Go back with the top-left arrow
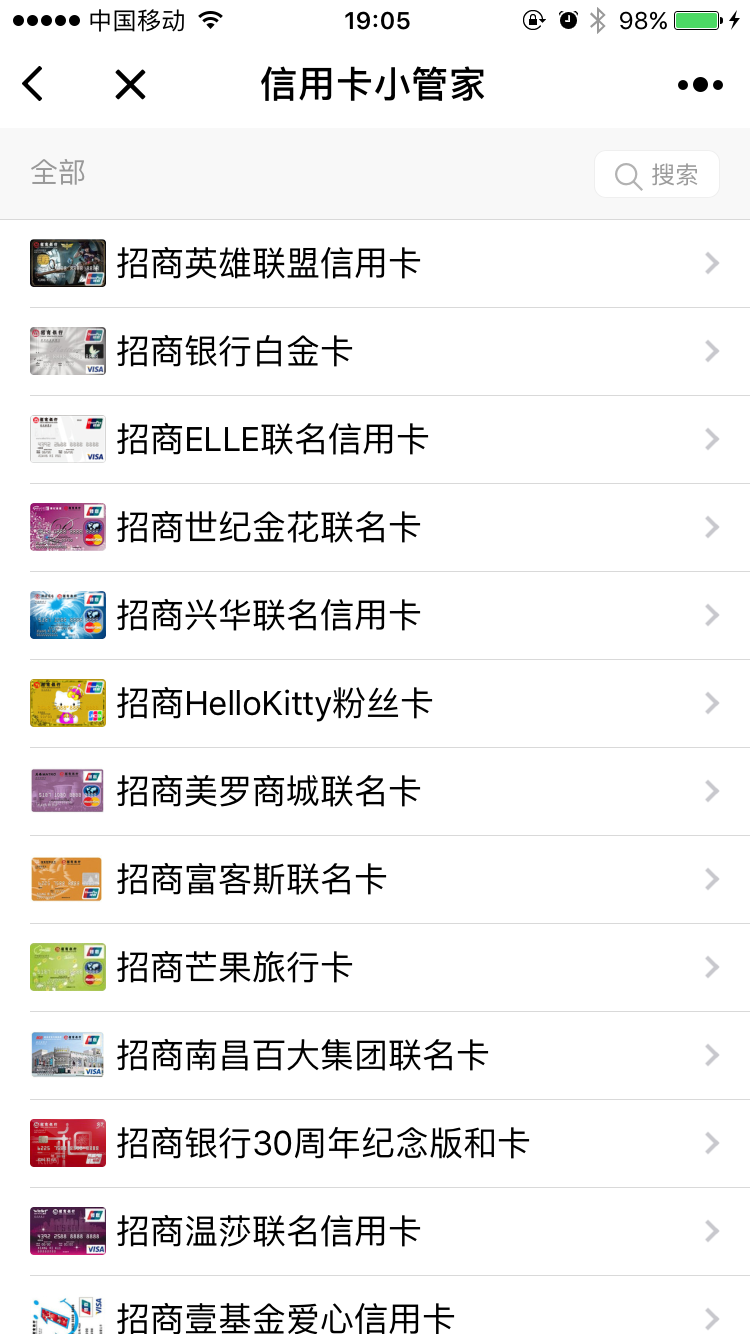The height and width of the screenshot is (1334, 750). (33, 84)
